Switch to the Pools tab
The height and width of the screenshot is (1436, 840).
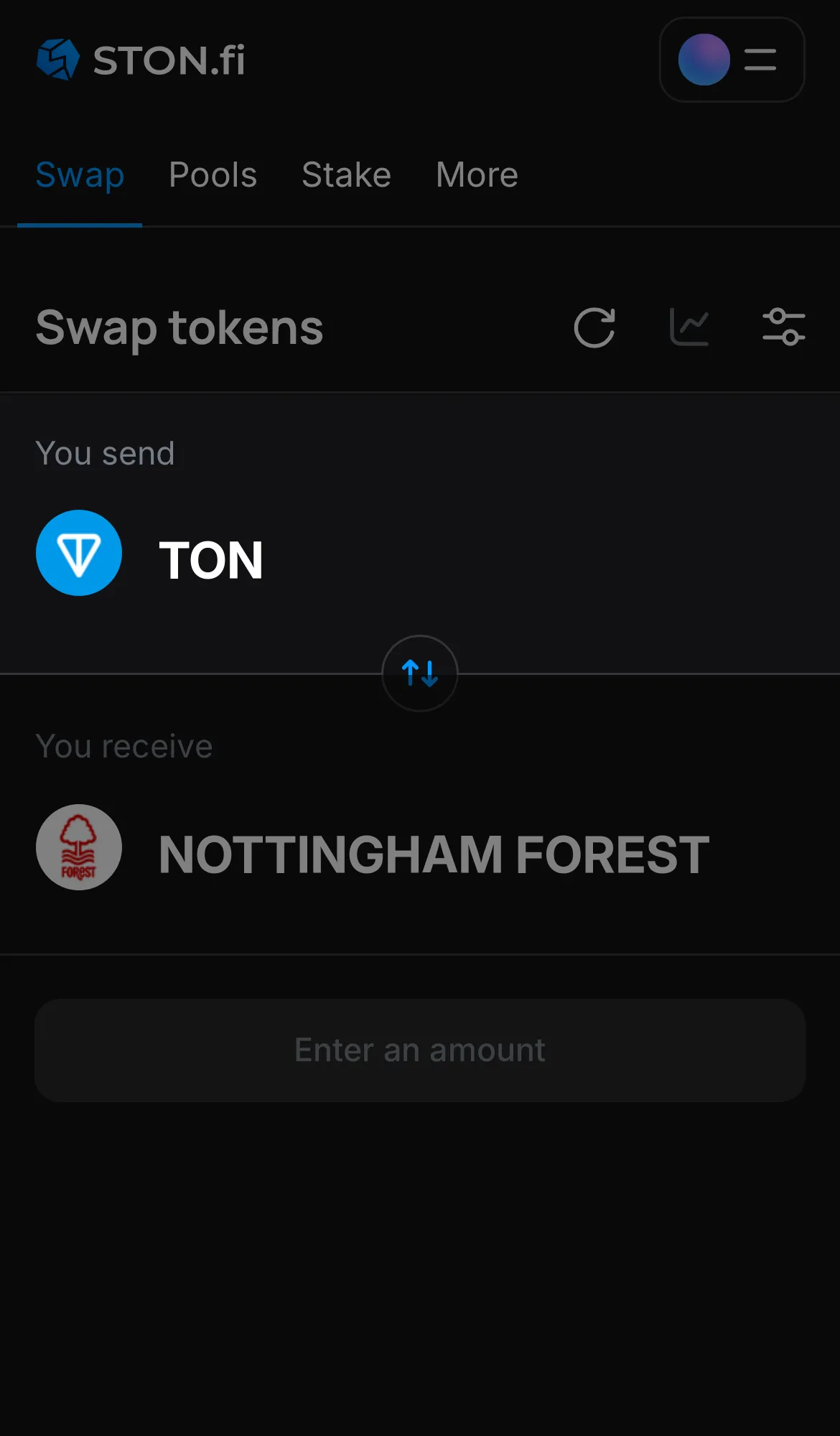pyautogui.click(x=213, y=174)
